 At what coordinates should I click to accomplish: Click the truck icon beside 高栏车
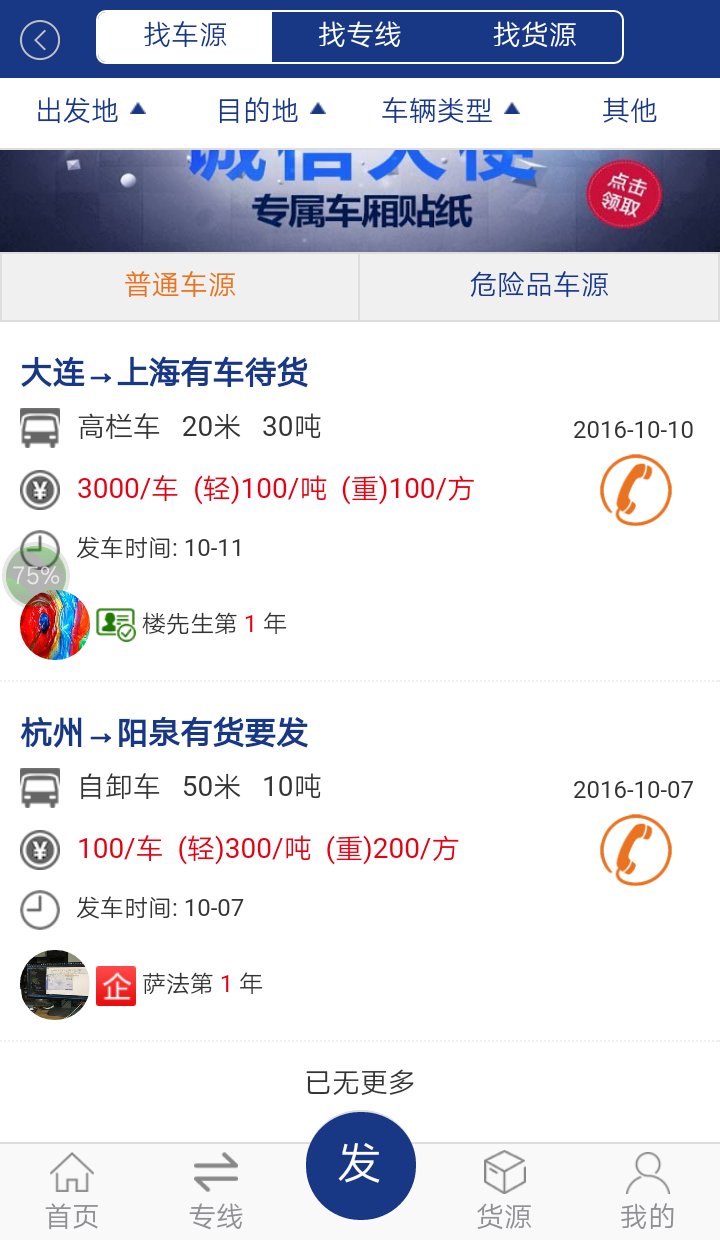coord(38,426)
